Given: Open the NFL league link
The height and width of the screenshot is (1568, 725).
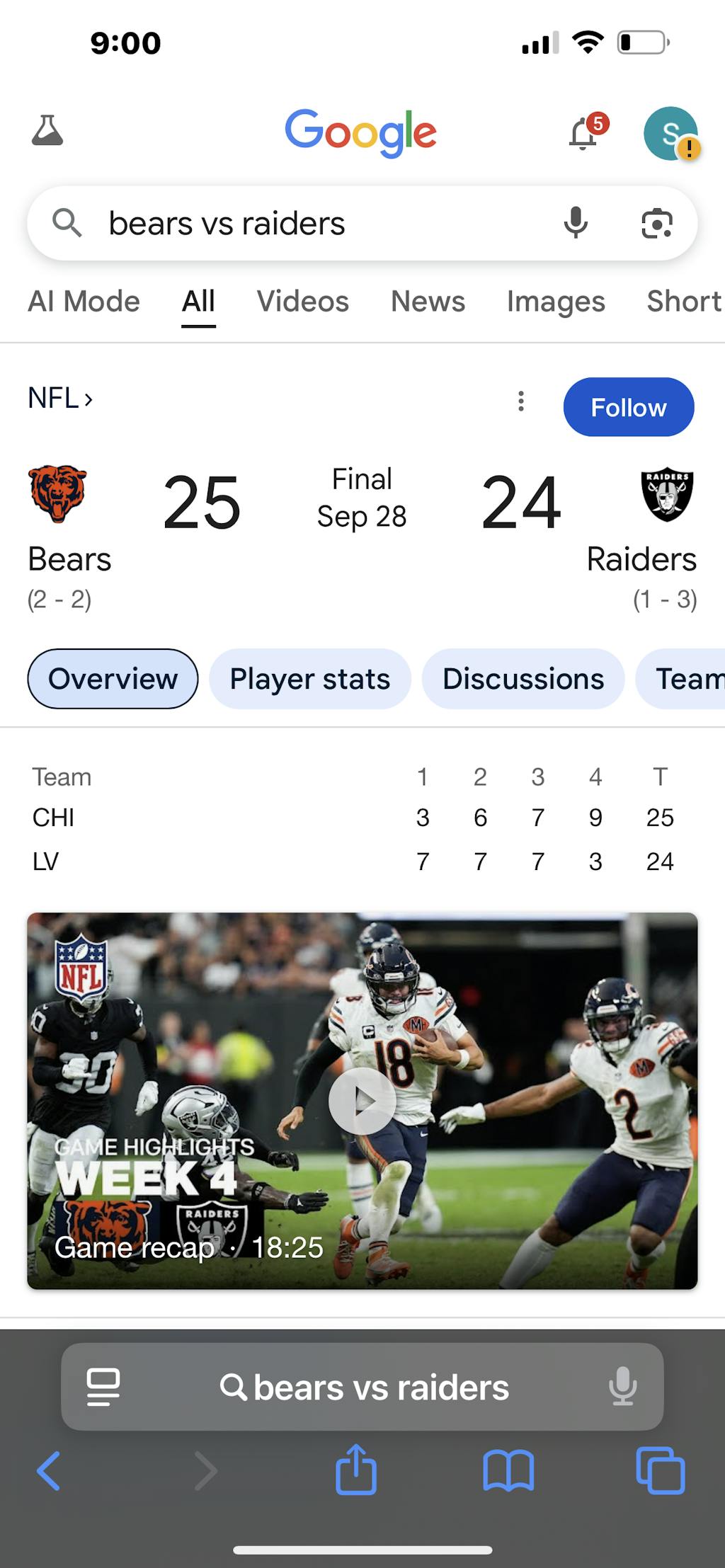Looking at the screenshot, I should (x=60, y=399).
